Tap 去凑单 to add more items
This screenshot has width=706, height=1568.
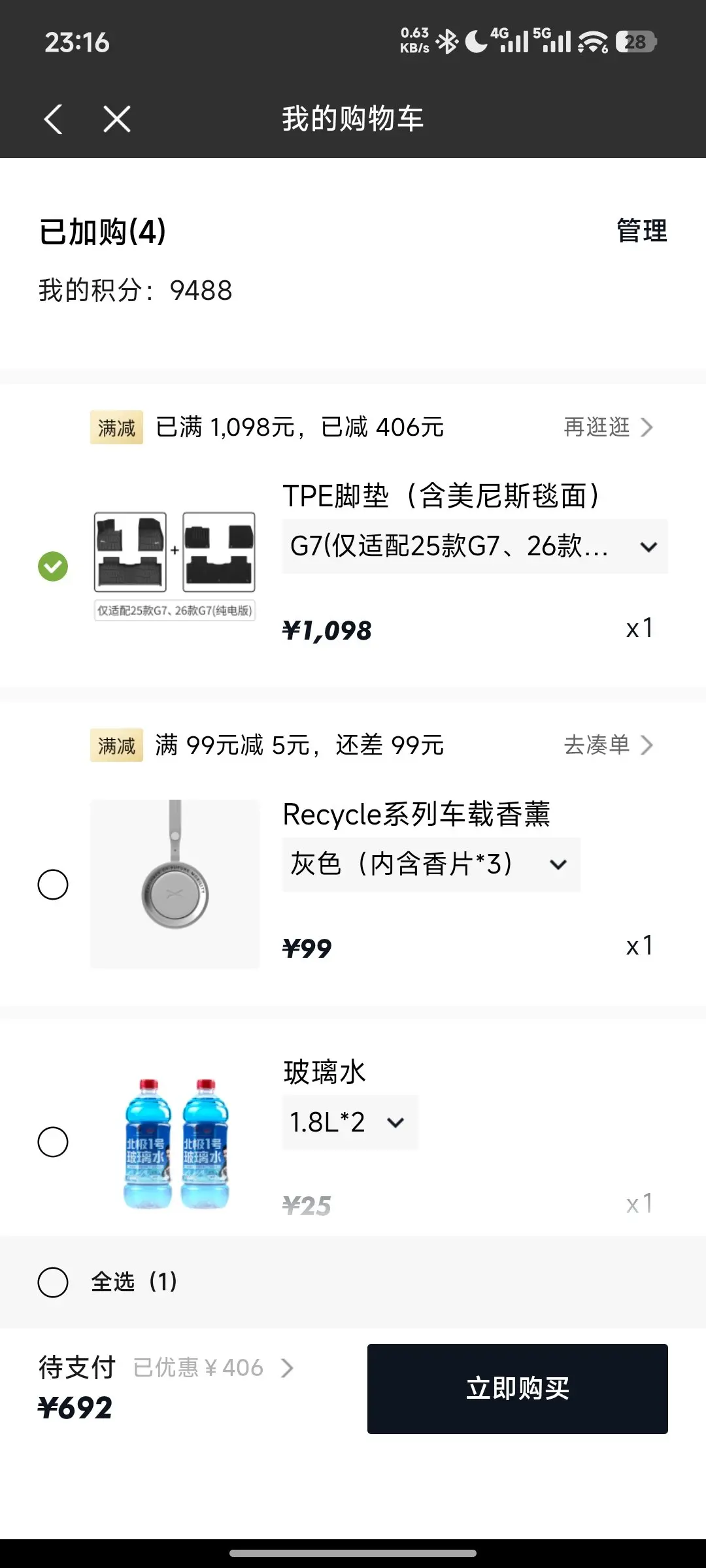(608, 745)
